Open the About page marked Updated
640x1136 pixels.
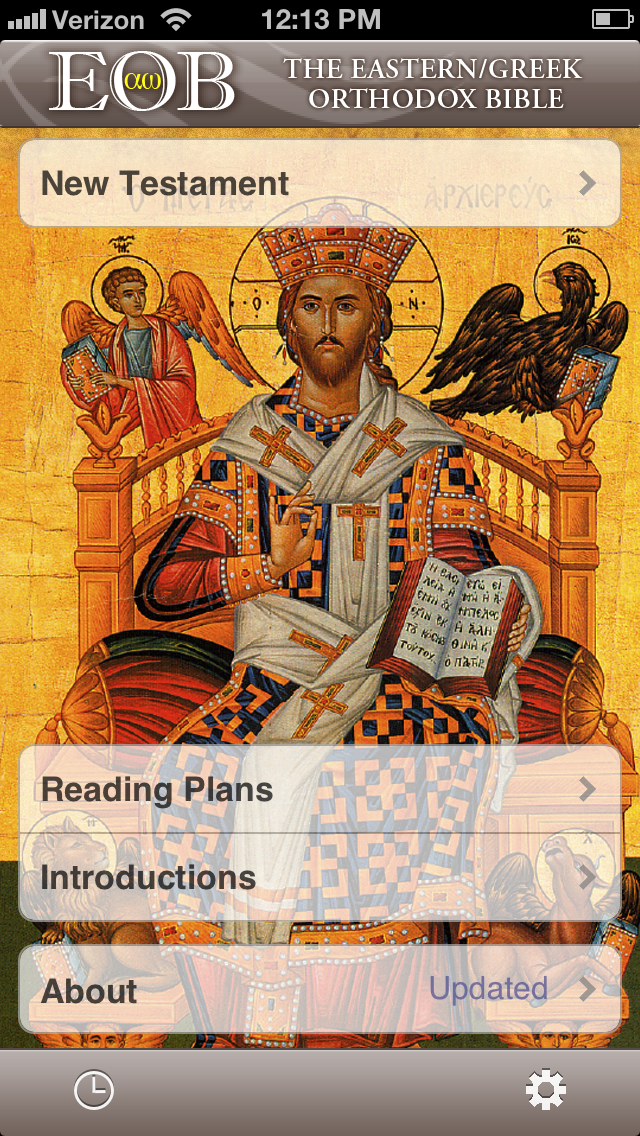click(320, 990)
